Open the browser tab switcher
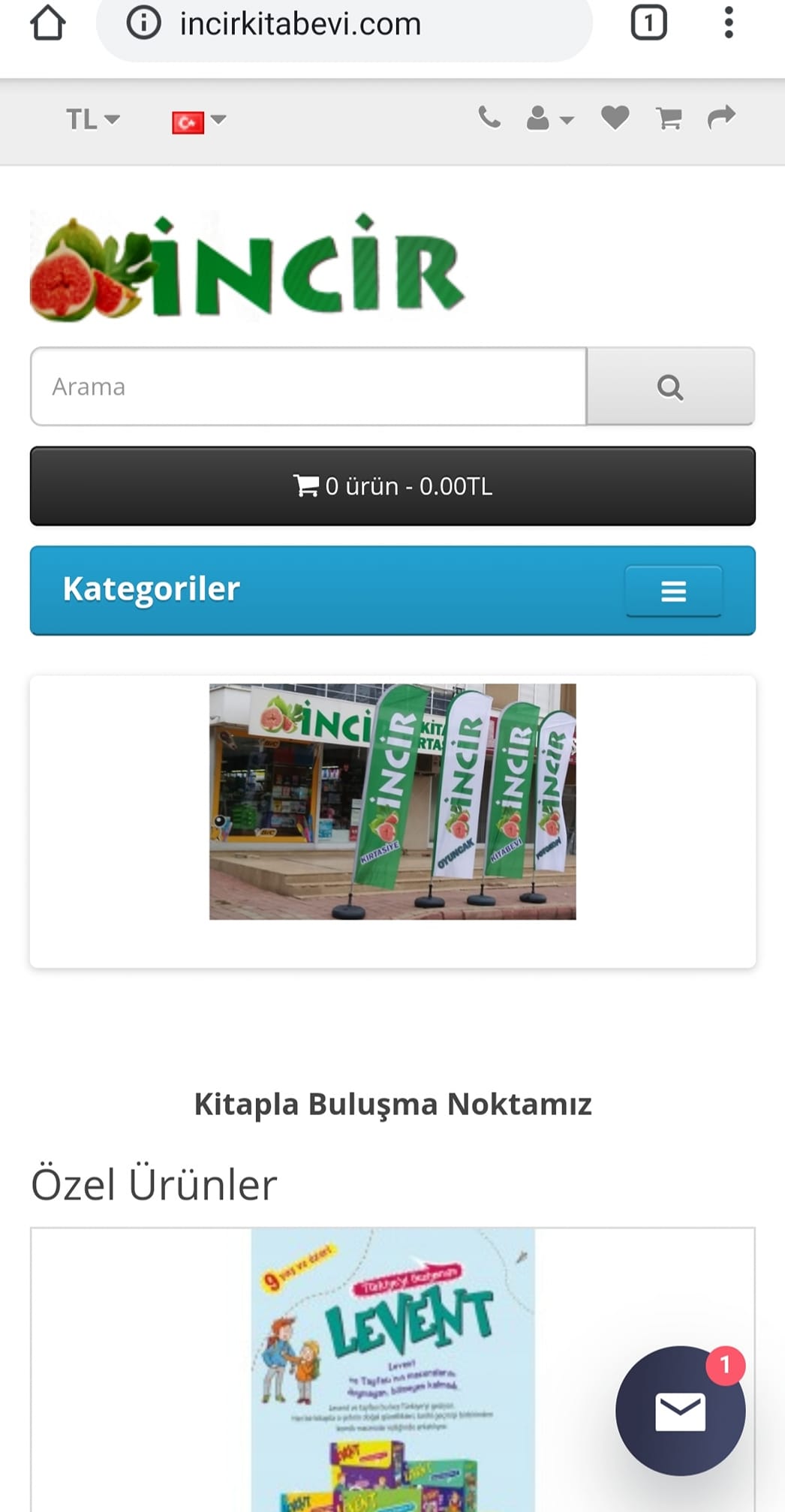 pyautogui.click(x=648, y=23)
